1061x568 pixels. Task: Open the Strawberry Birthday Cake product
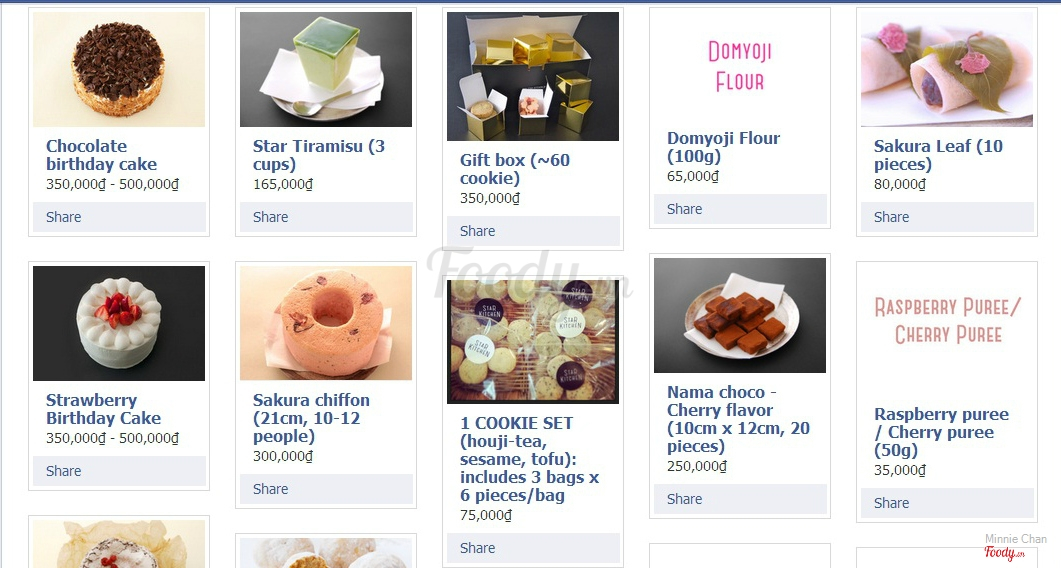(103, 409)
